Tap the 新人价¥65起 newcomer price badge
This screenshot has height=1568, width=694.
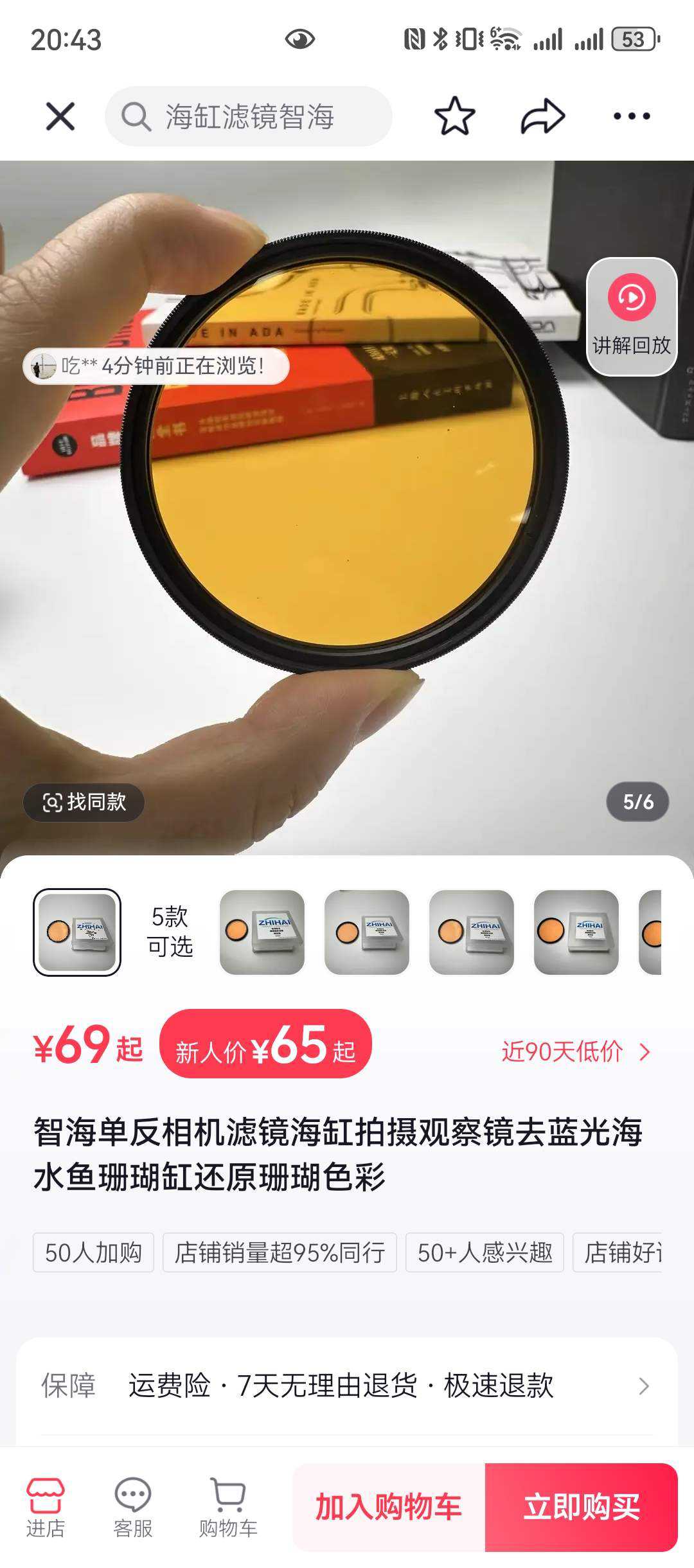click(265, 1044)
